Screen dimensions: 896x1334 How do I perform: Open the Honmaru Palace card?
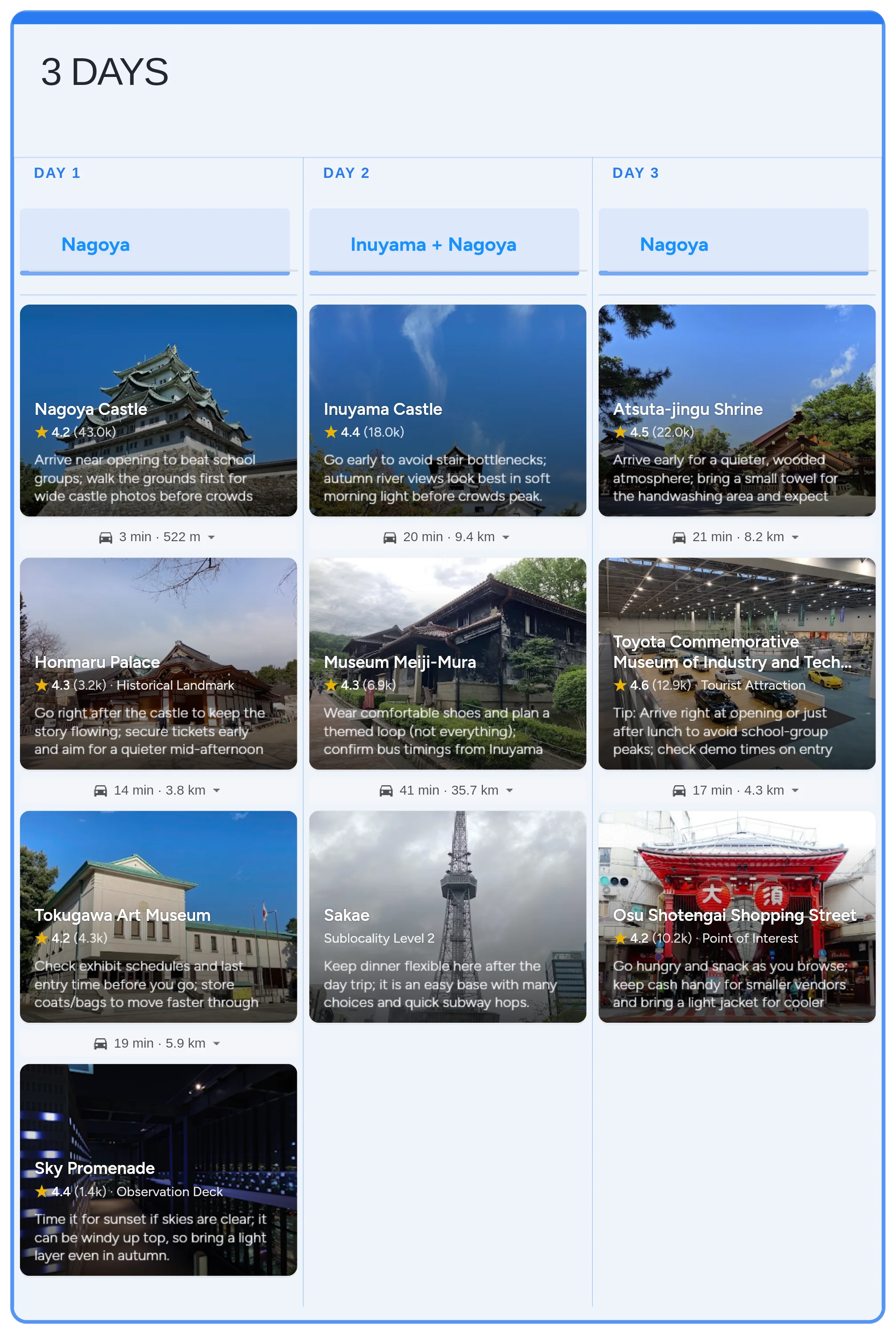(x=158, y=663)
